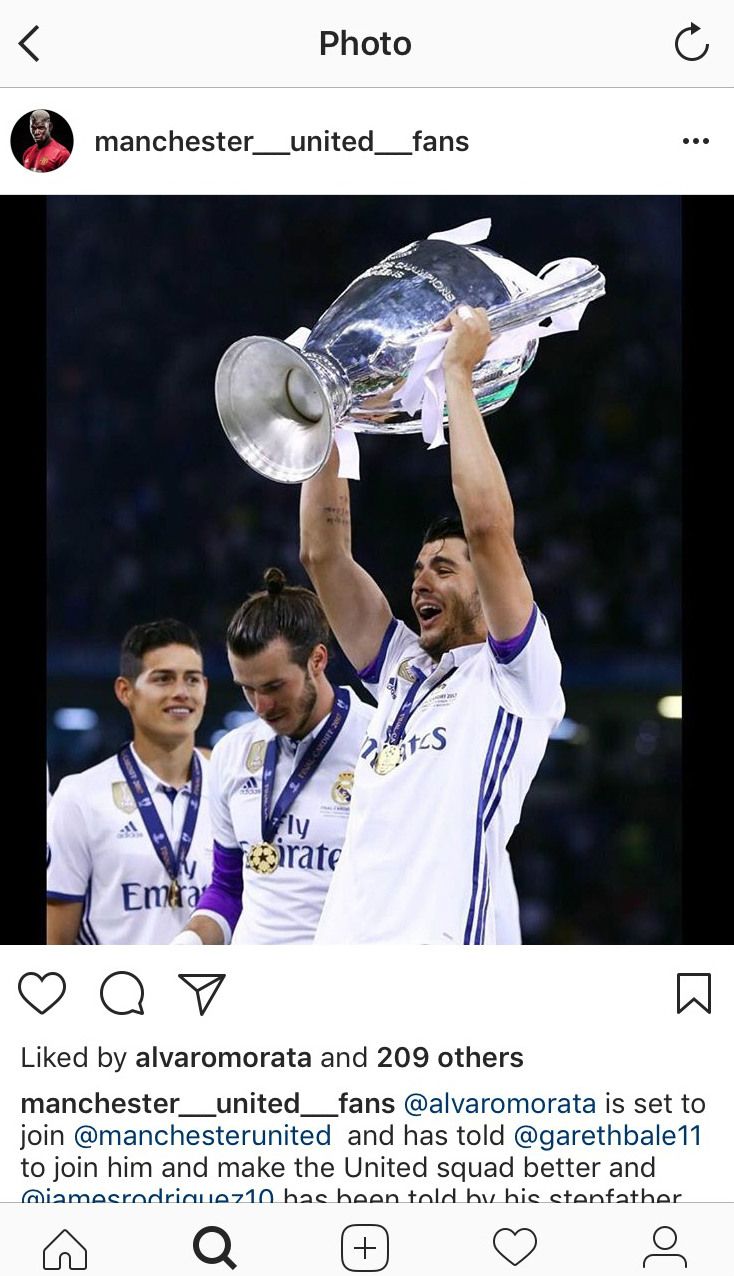Image resolution: width=734 pixels, height=1276 pixels.
Task: Go to the Home feed icon
Action: (x=66, y=1247)
